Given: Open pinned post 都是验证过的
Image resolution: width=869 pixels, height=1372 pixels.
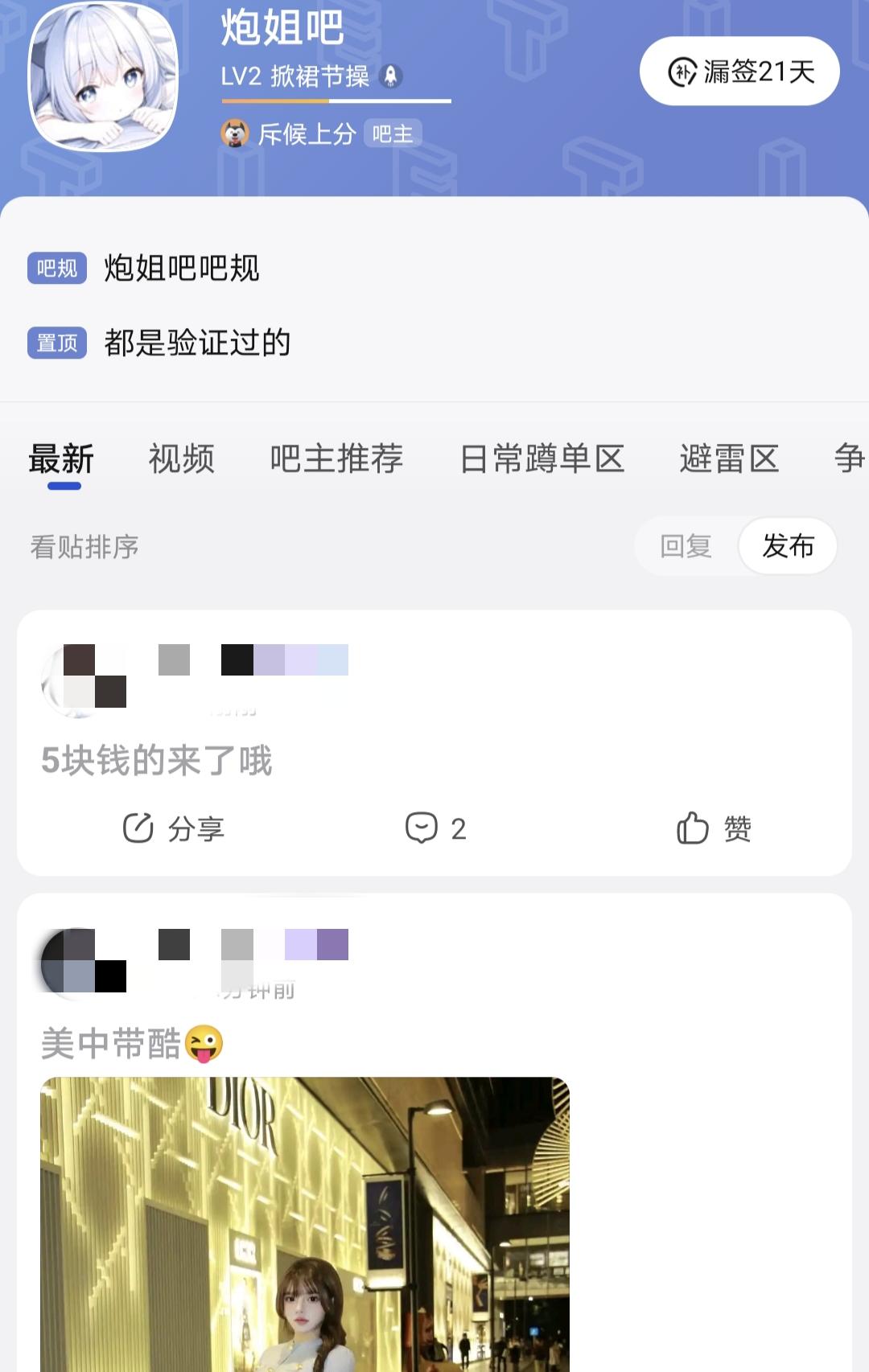Looking at the screenshot, I should (x=197, y=343).
